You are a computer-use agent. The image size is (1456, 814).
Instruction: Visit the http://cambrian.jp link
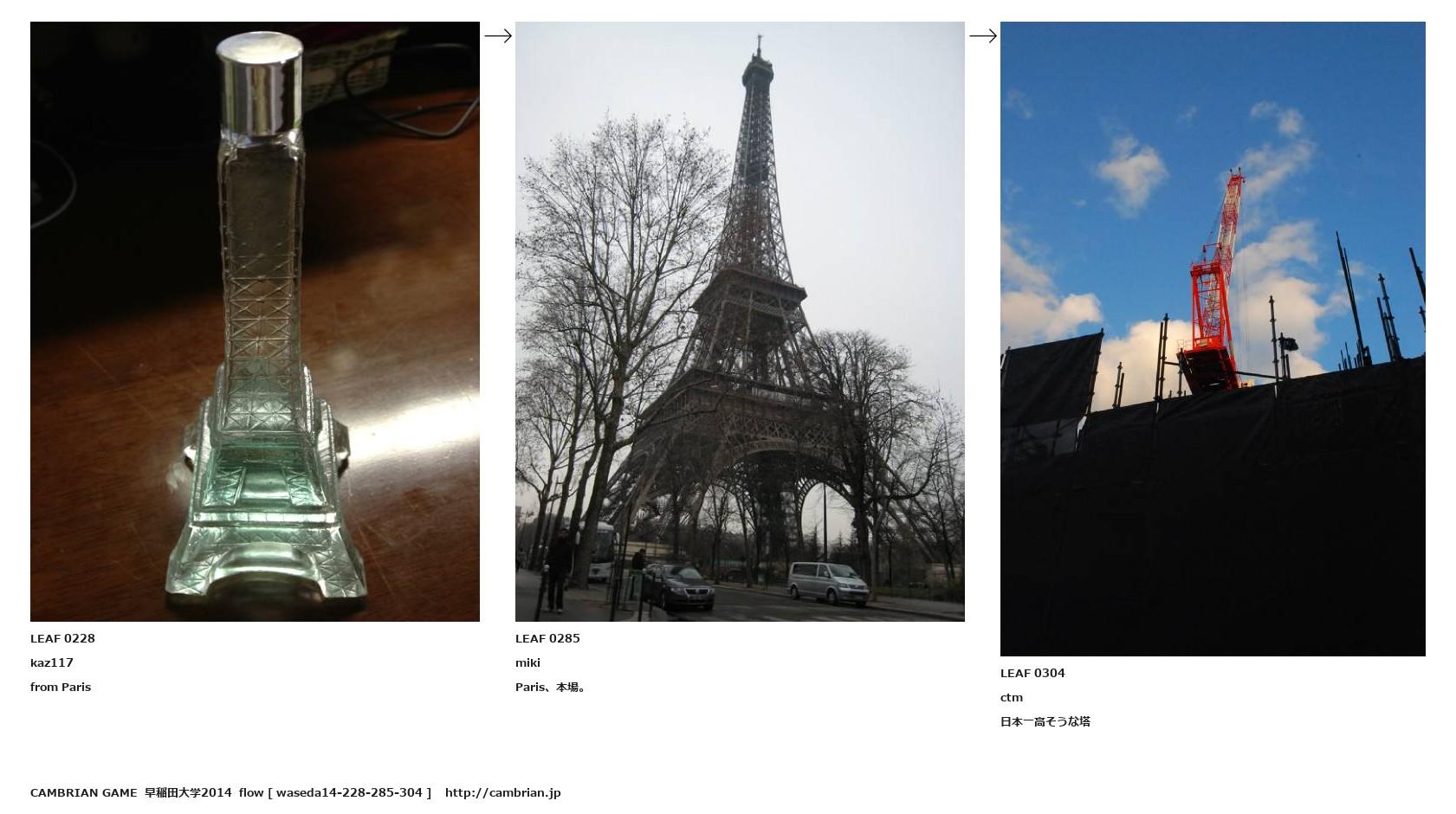502,792
